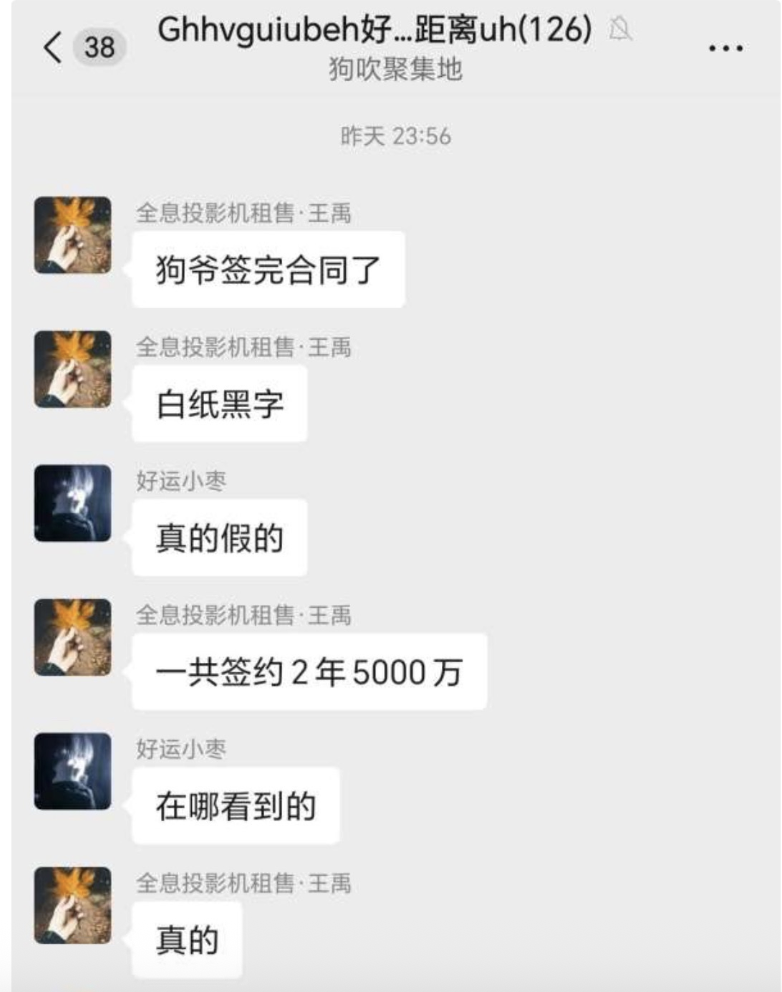Tap the avatar beside message 狗爷签完合同了
The height and width of the screenshot is (992, 782).
pos(73,235)
